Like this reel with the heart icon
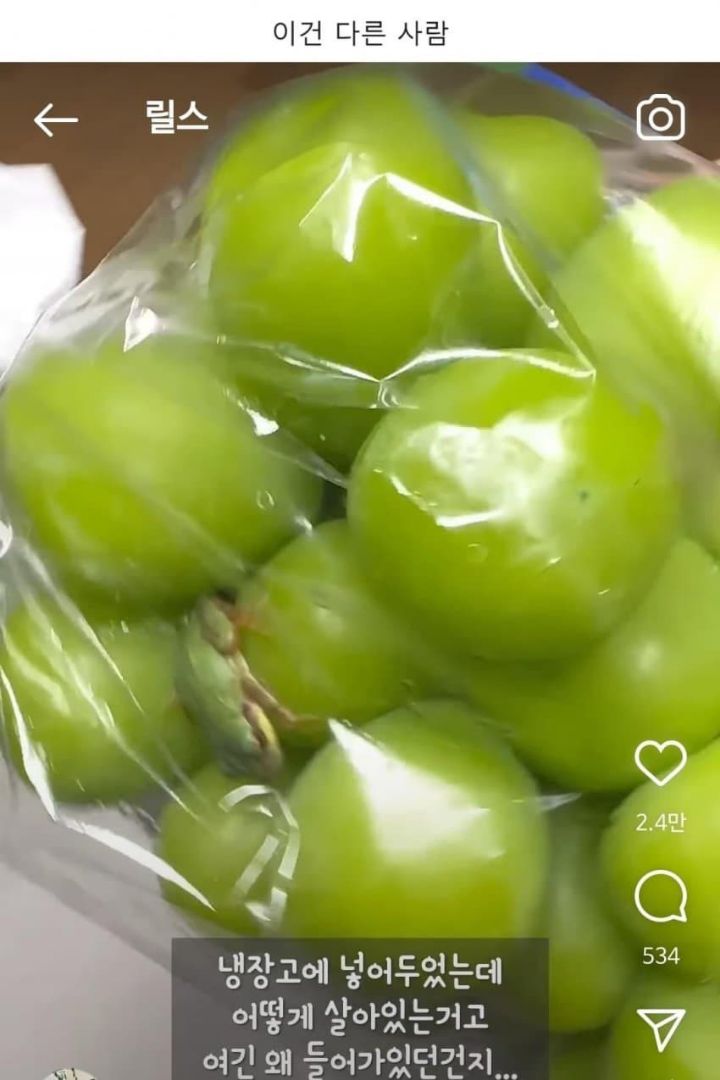Screen dimensions: 720x1080 click(661, 763)
